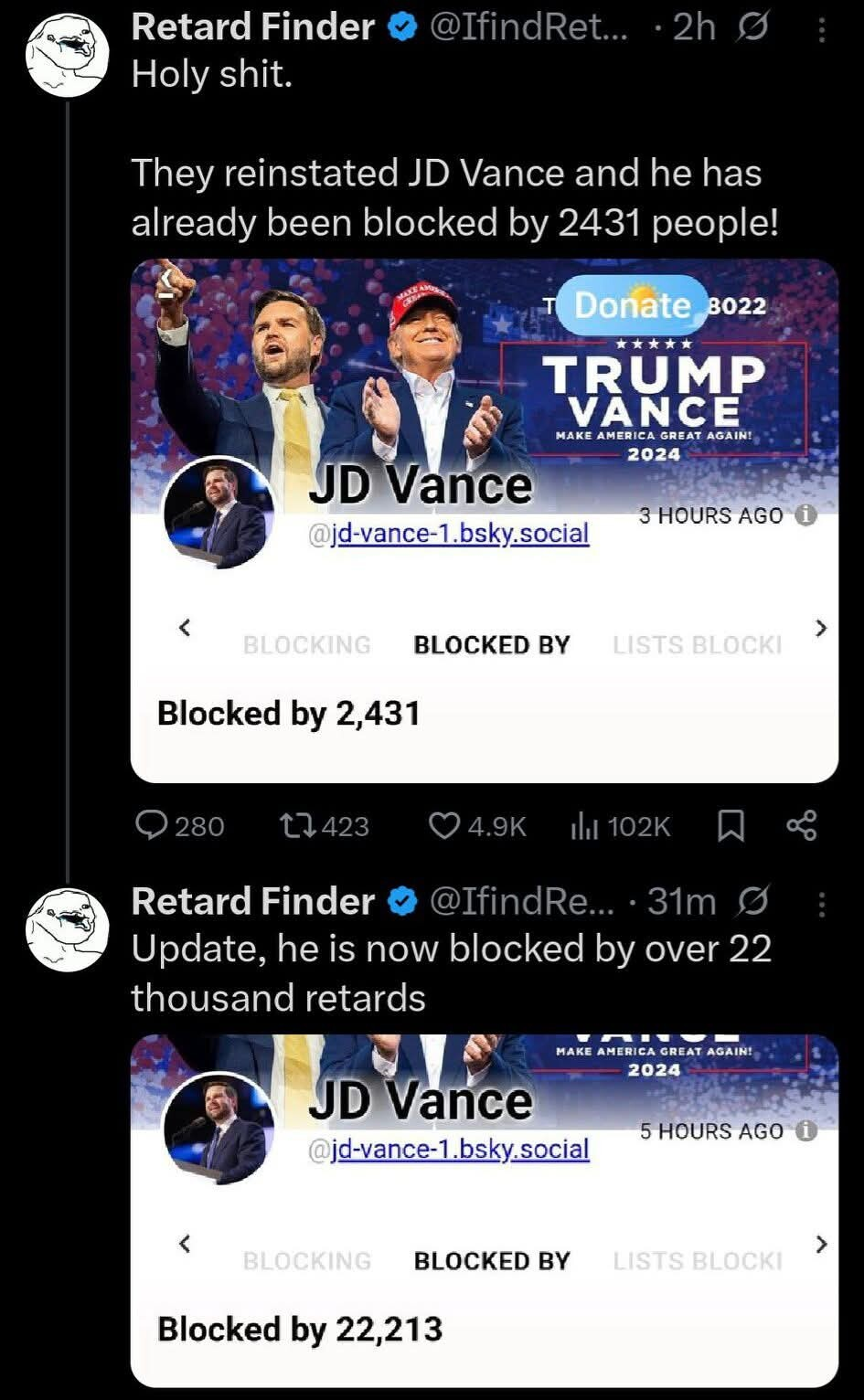Open the image showing Blocked by 2,431
The height and width of the screenshot is (1400, 864).
pos(485,521)
